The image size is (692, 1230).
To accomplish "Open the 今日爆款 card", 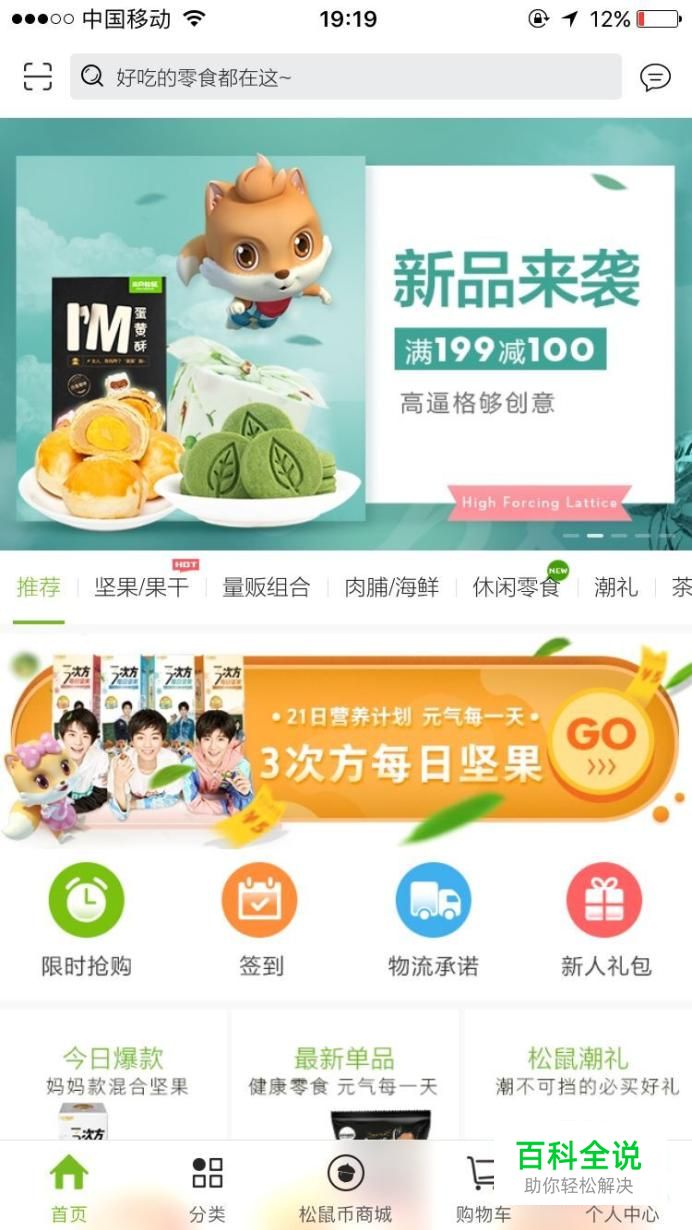I will (x=114, y=1075).
